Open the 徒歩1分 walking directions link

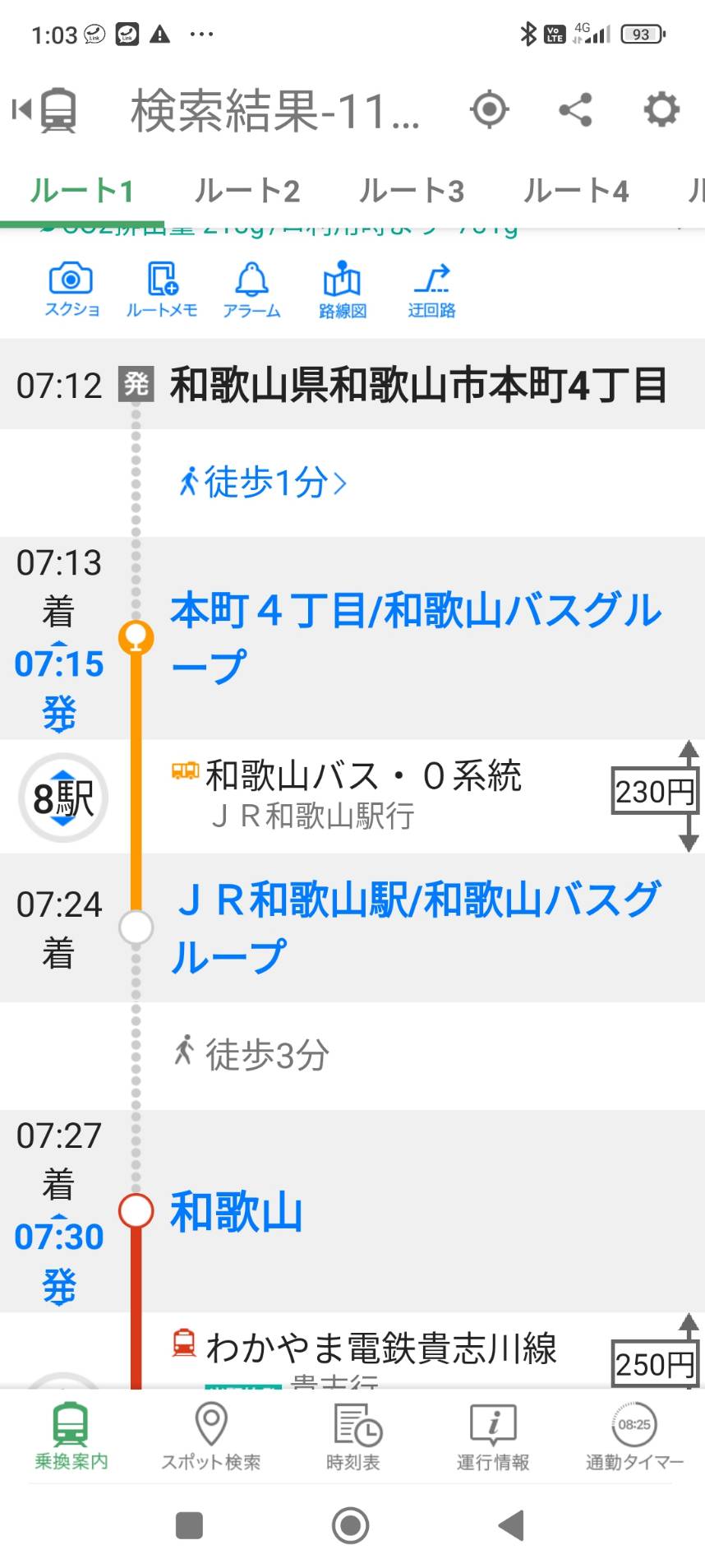263,482
